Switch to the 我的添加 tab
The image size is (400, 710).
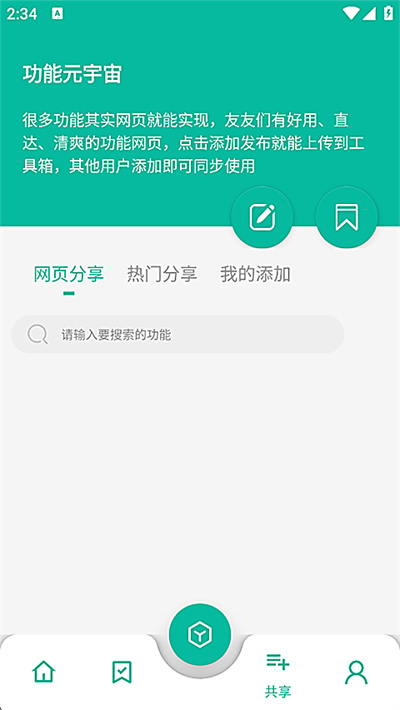coord(255,274)
